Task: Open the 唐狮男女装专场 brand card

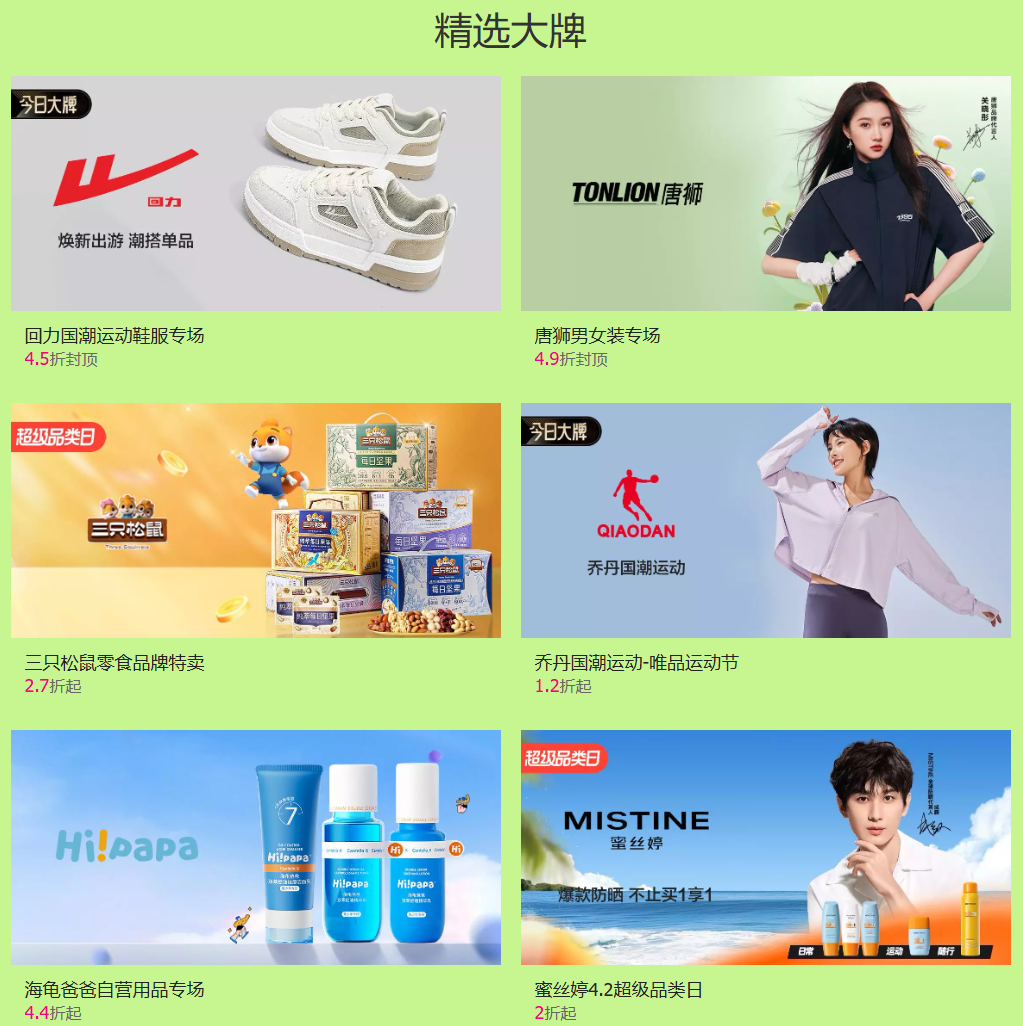Action: tap(765, 194)
